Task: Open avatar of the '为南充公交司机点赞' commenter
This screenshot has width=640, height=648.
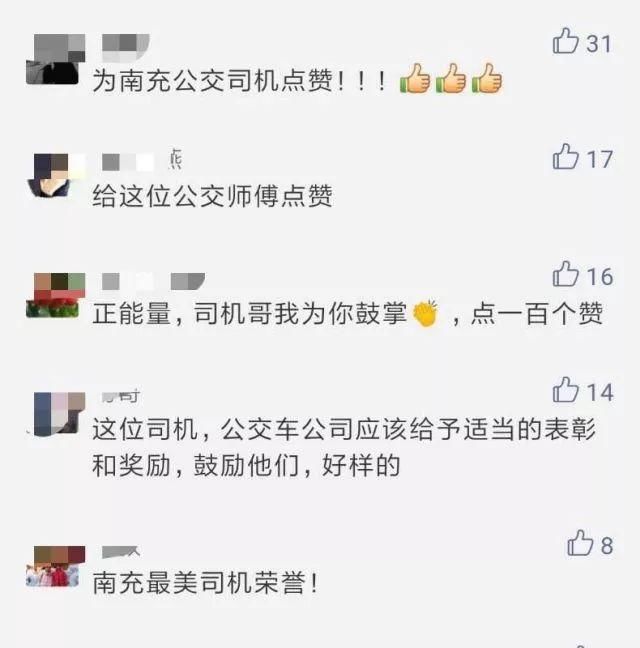Action: pos(52,60)
